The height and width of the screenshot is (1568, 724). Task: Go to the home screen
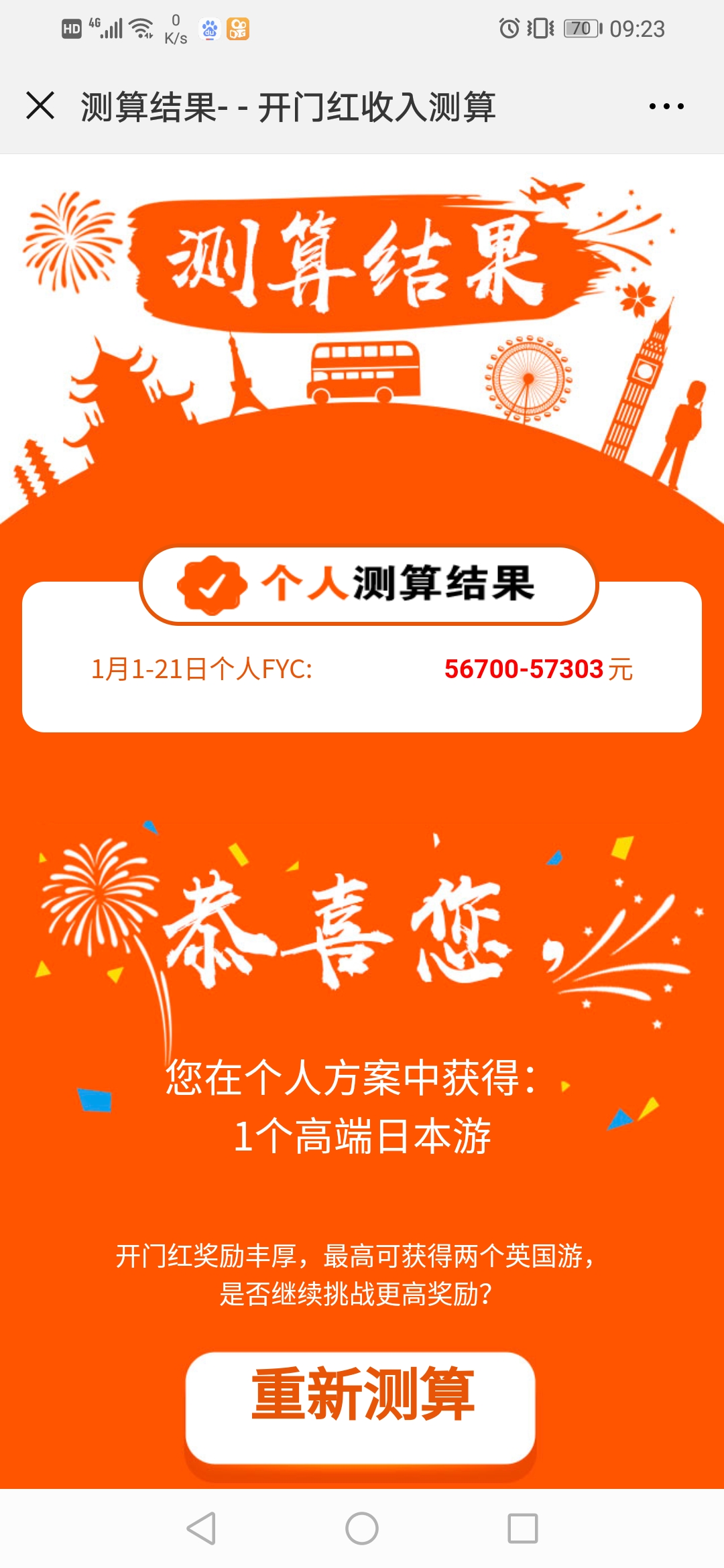[x=362, y=1528]
